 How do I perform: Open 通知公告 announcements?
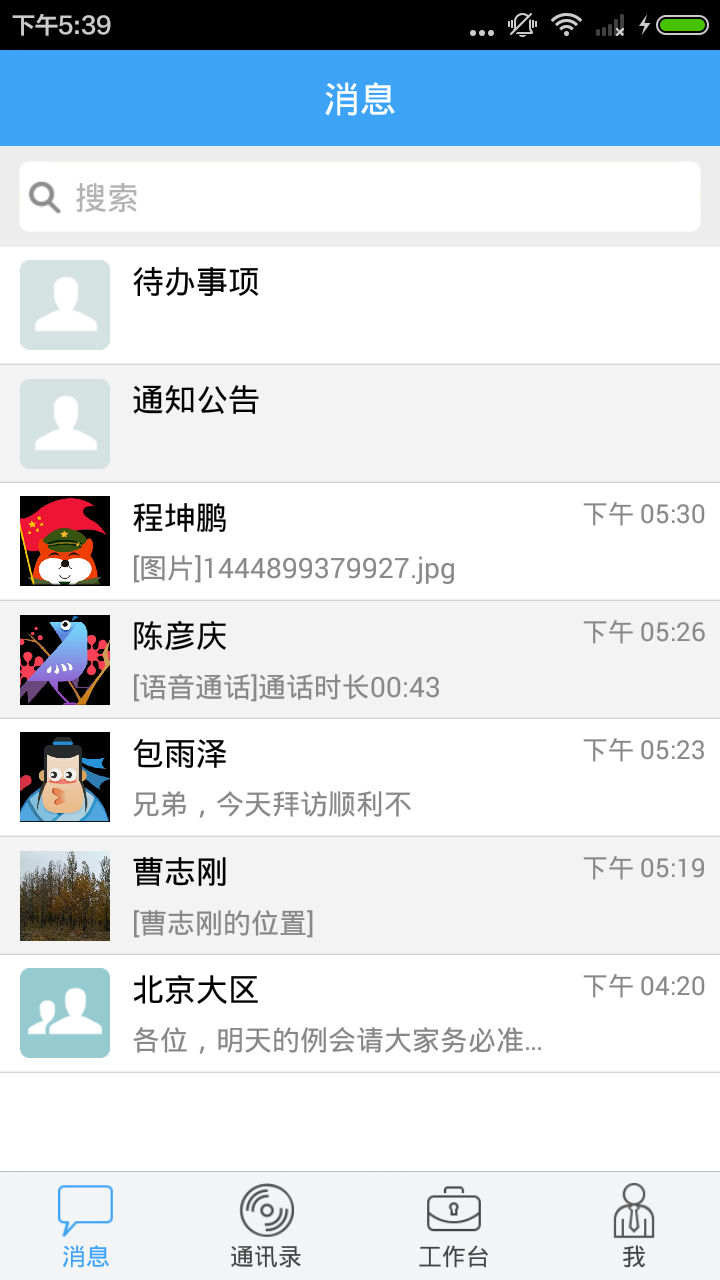[360, 423]
